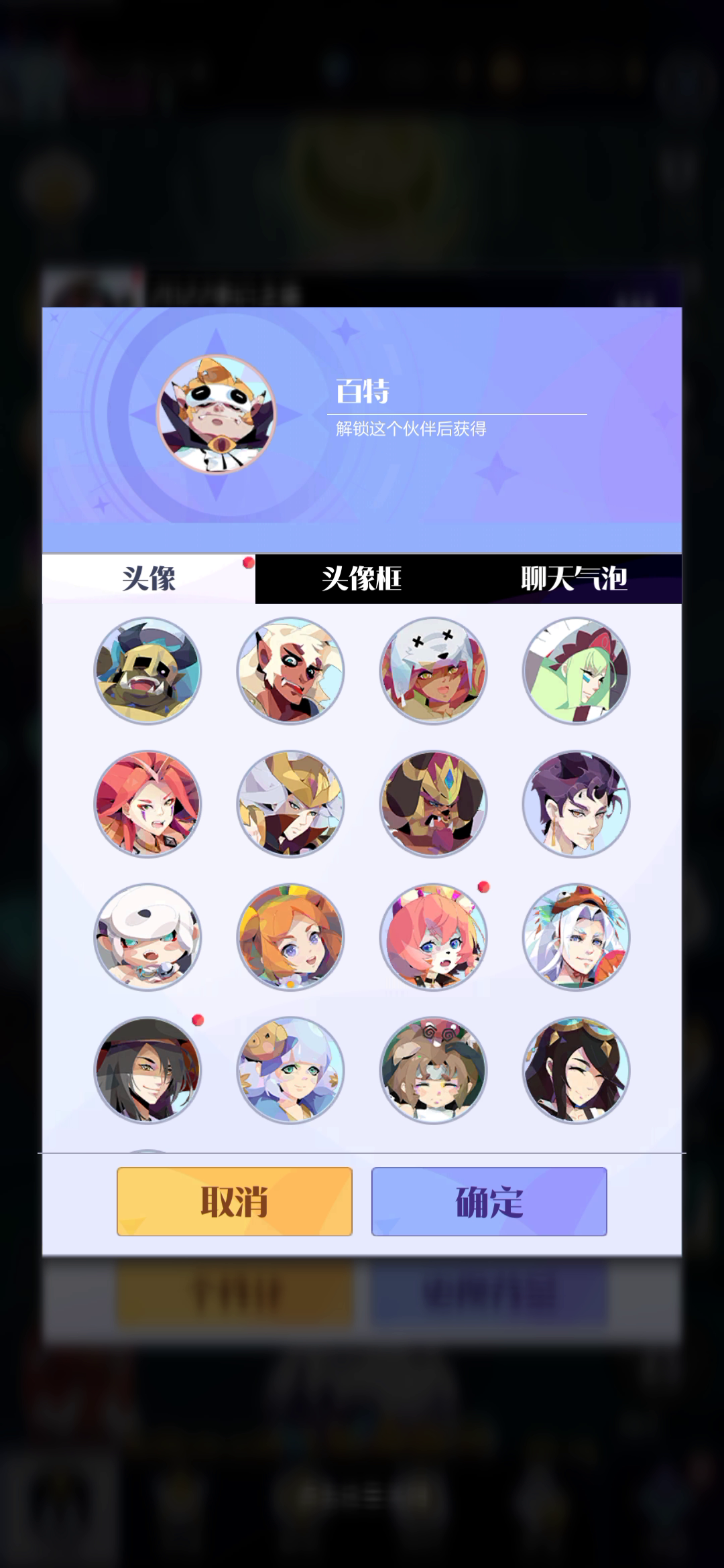Switch to the 聊天气泡 tab

tap(574, 578)
